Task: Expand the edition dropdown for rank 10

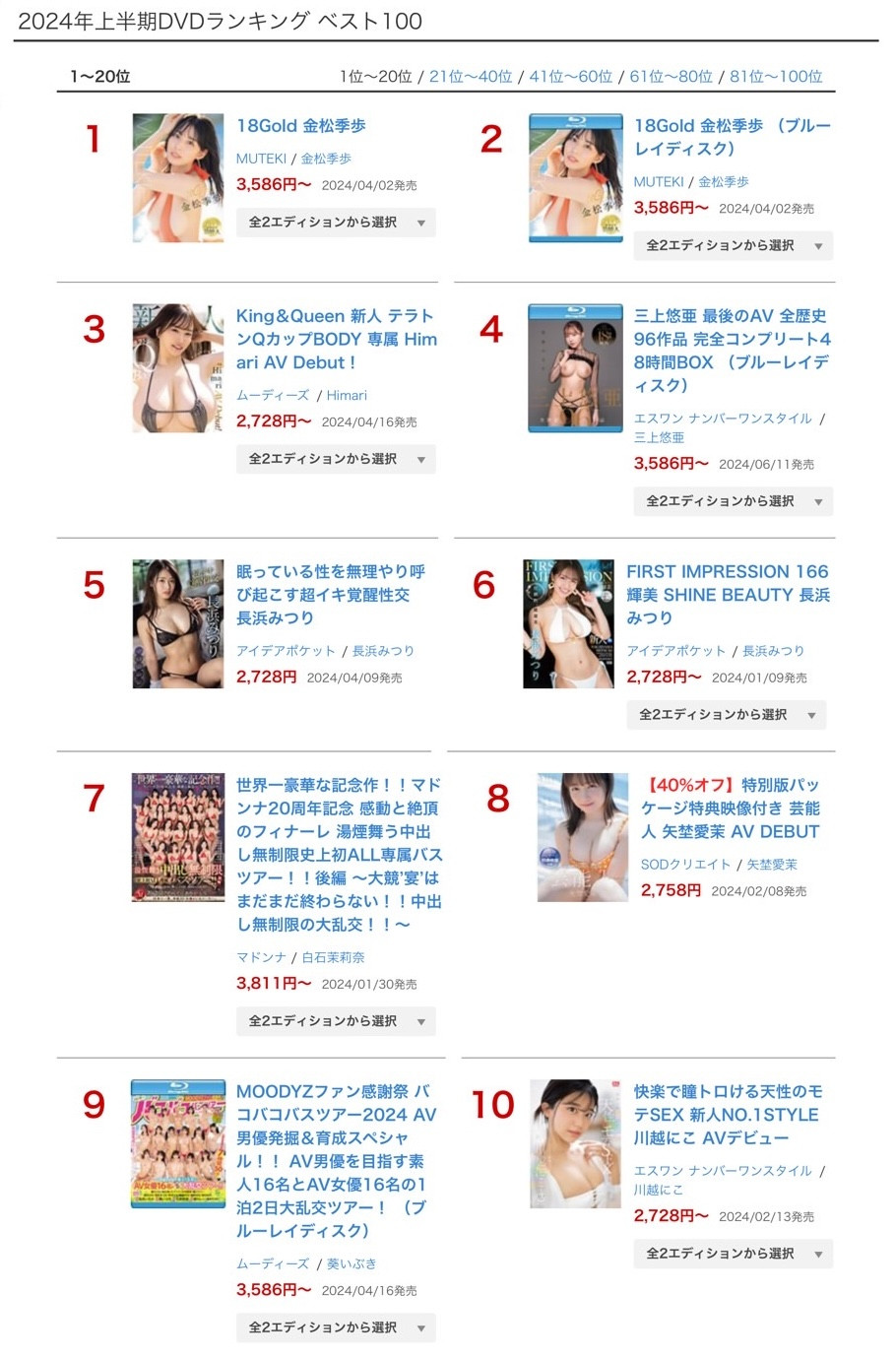Action: (733, 1254)
